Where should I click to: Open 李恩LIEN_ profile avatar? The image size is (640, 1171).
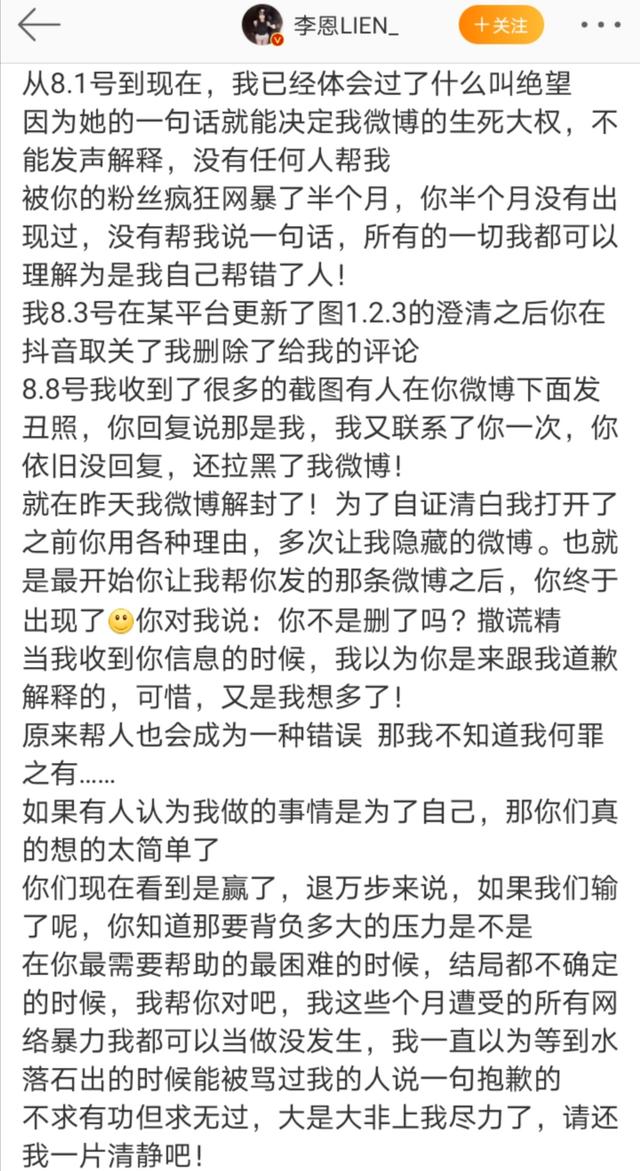(263, 25)
